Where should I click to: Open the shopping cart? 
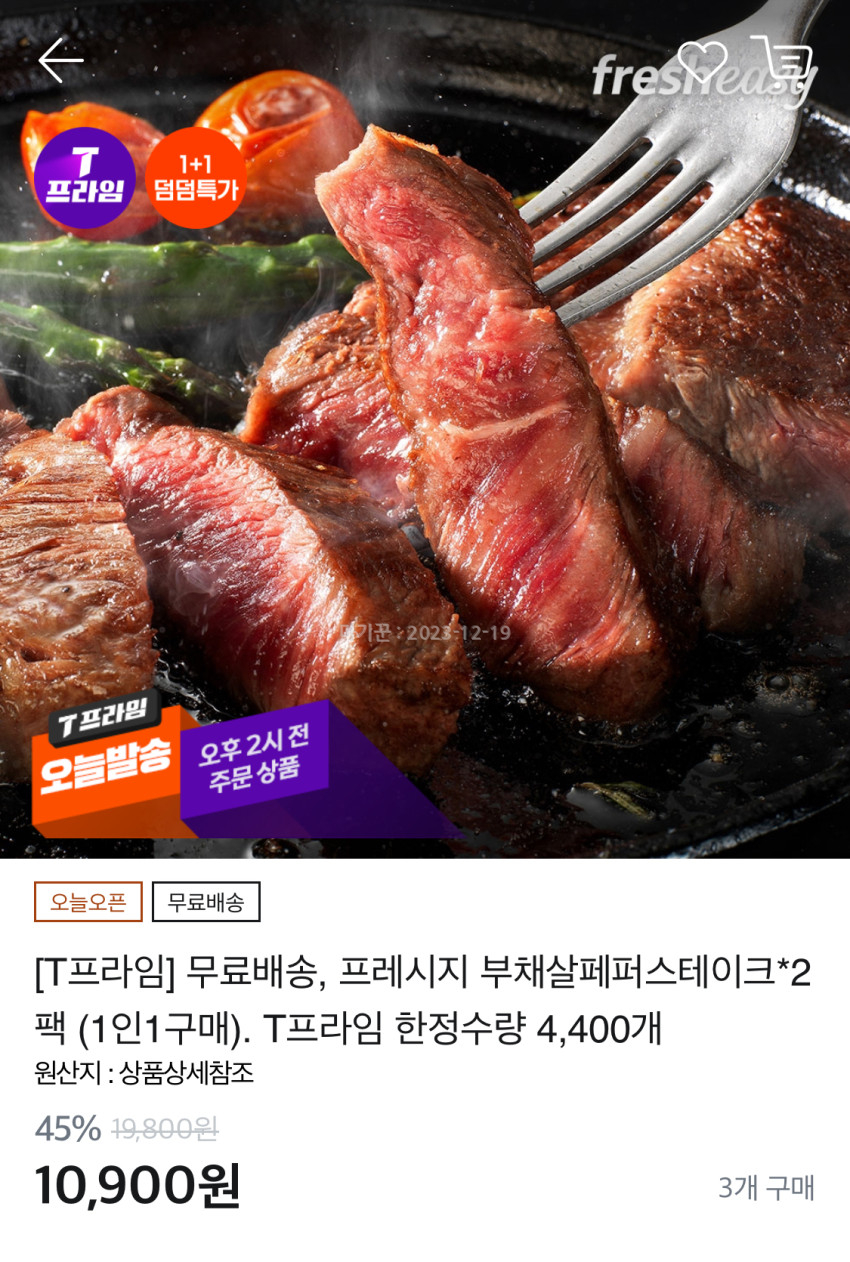click(783, 64)
